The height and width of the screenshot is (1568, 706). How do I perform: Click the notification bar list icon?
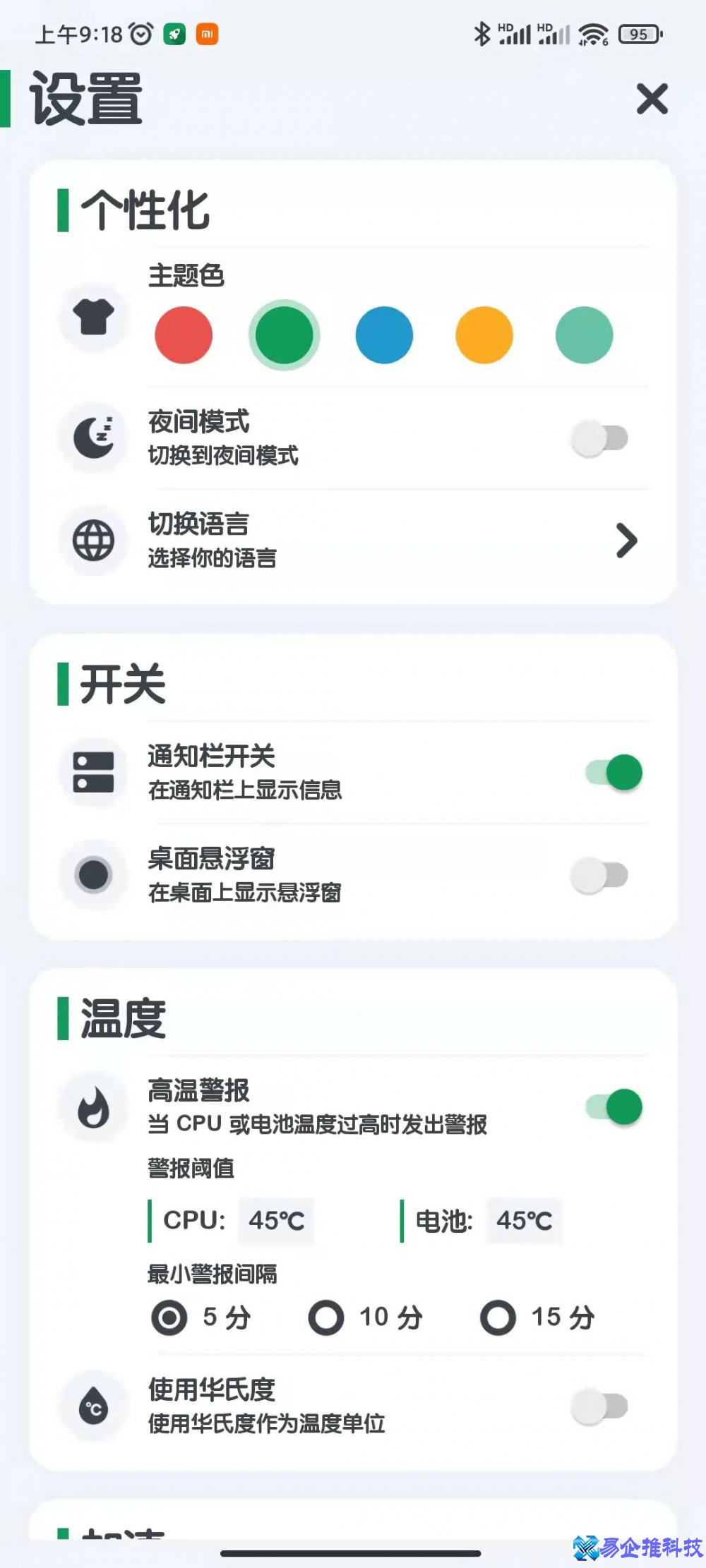(92, 772)
